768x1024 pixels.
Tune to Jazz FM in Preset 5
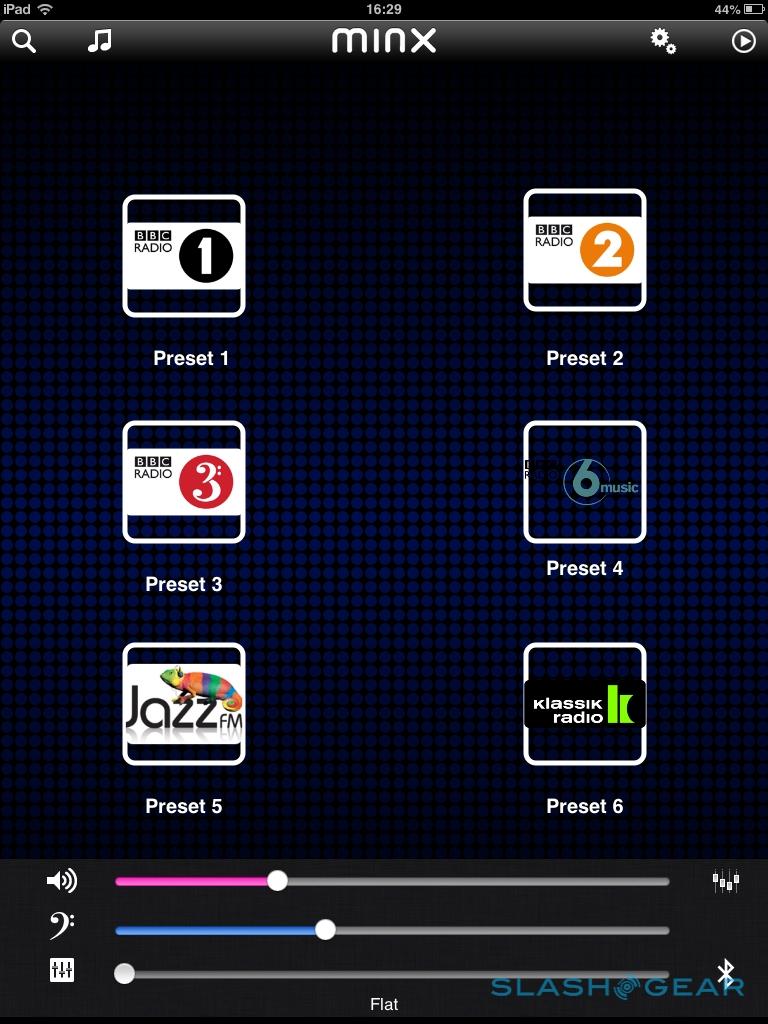[184, 704]
